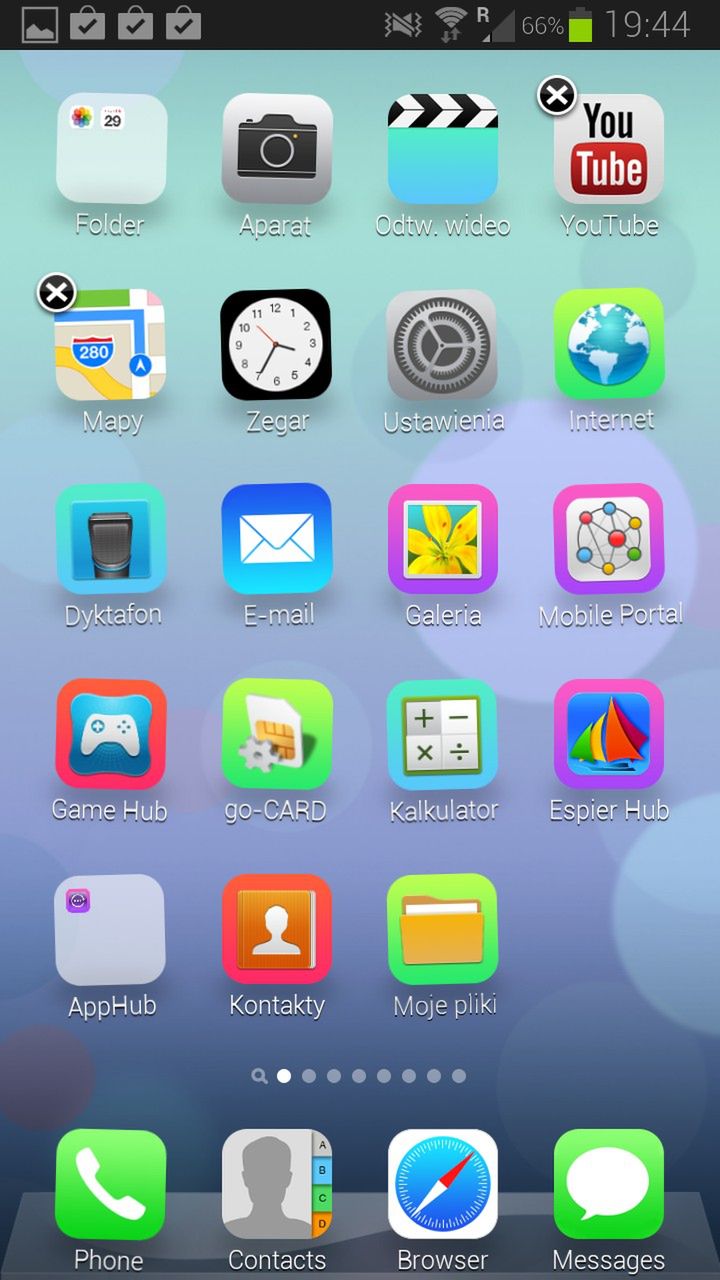Open Moje pliki file manager
The height and width of the screenshot is (1280, 720).
(x=442, y=929)
